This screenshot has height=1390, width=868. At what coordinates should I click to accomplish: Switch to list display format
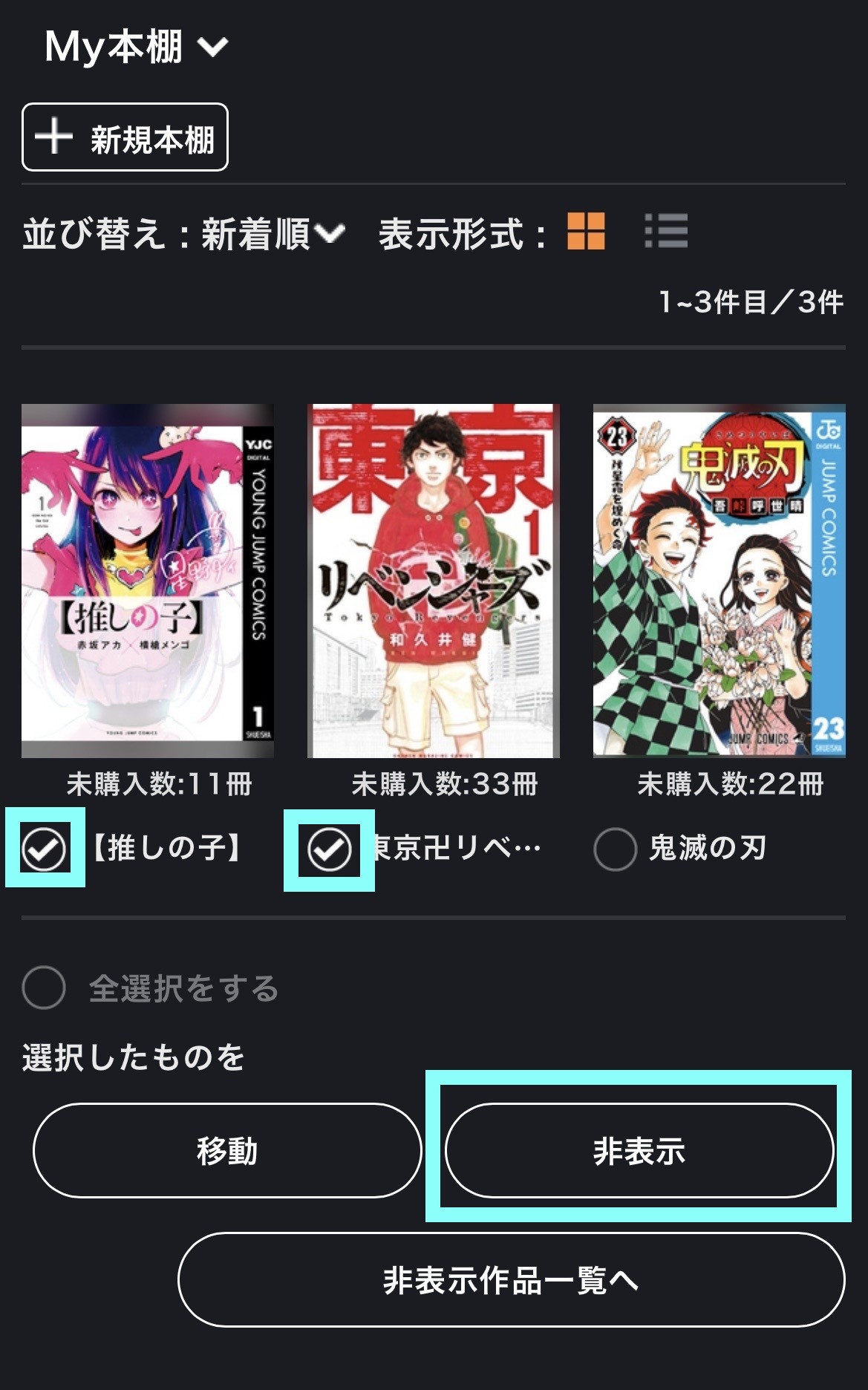(666, 231)
